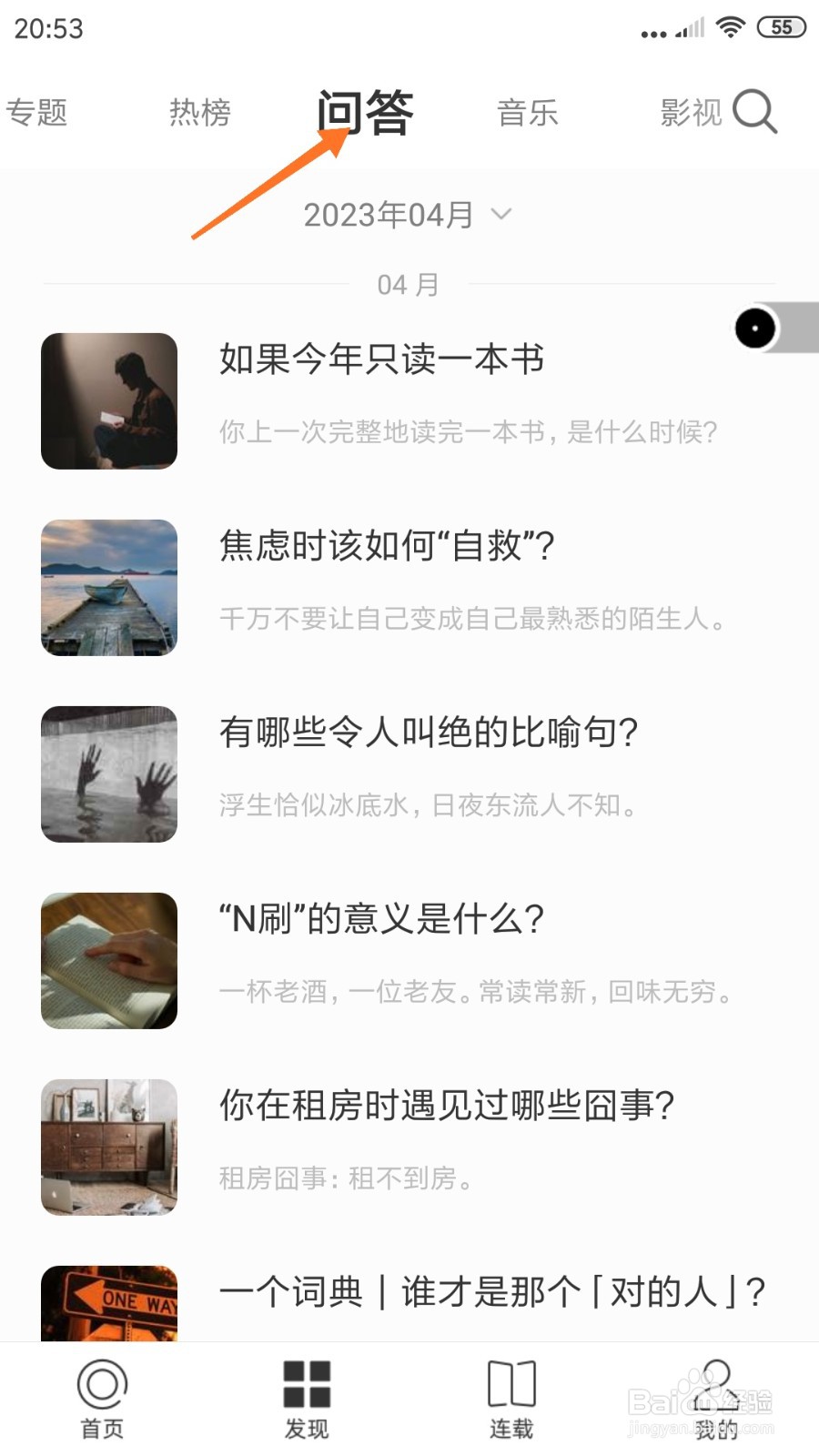The height and width of the screenshot is (1456, 819).
Task: Switch to the 热榜 tab
Action: pos(200,113)
